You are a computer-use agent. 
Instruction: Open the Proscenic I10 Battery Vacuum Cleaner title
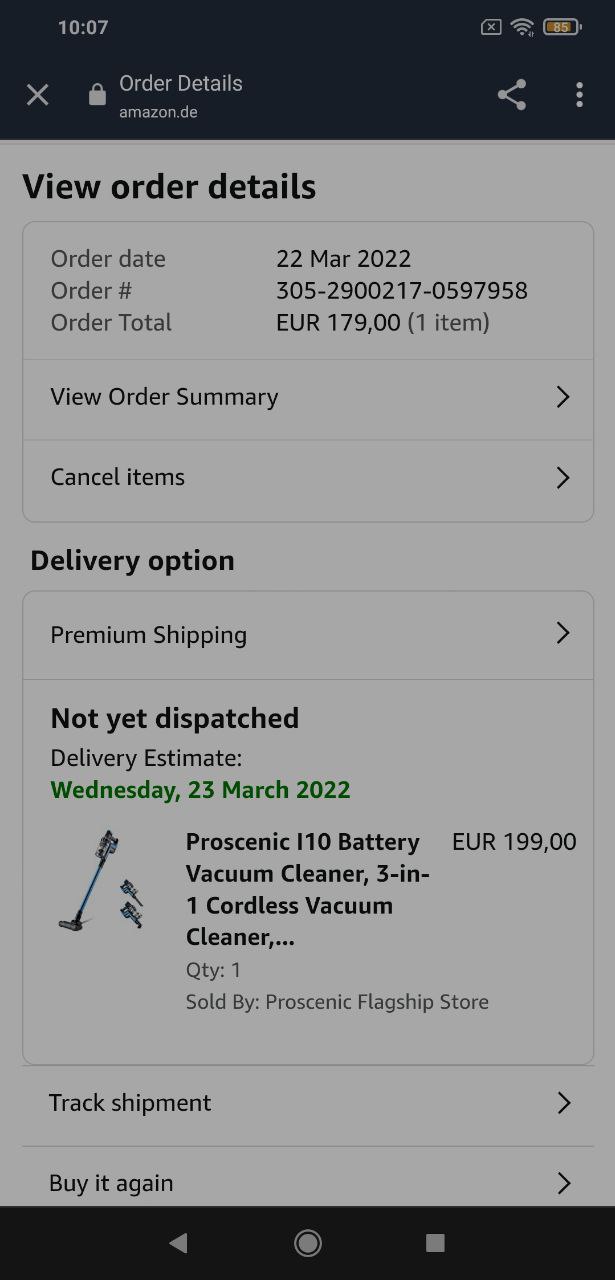coord(307,889)
